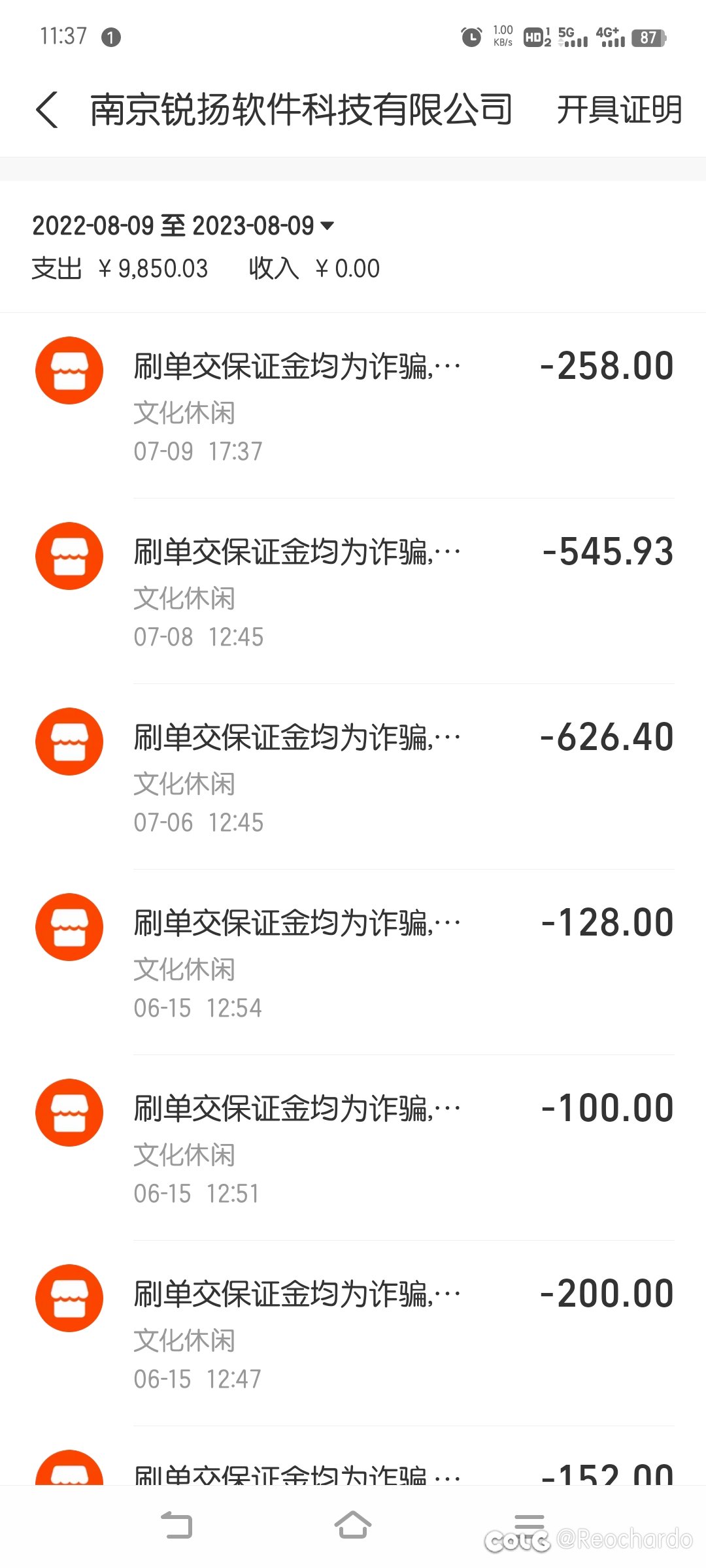The height and width of the screenshot is (1568, 706).
Task: Open the date range dropdown 2022-08-09 至 2023-08-09
Action: click(x=183, y=226)
